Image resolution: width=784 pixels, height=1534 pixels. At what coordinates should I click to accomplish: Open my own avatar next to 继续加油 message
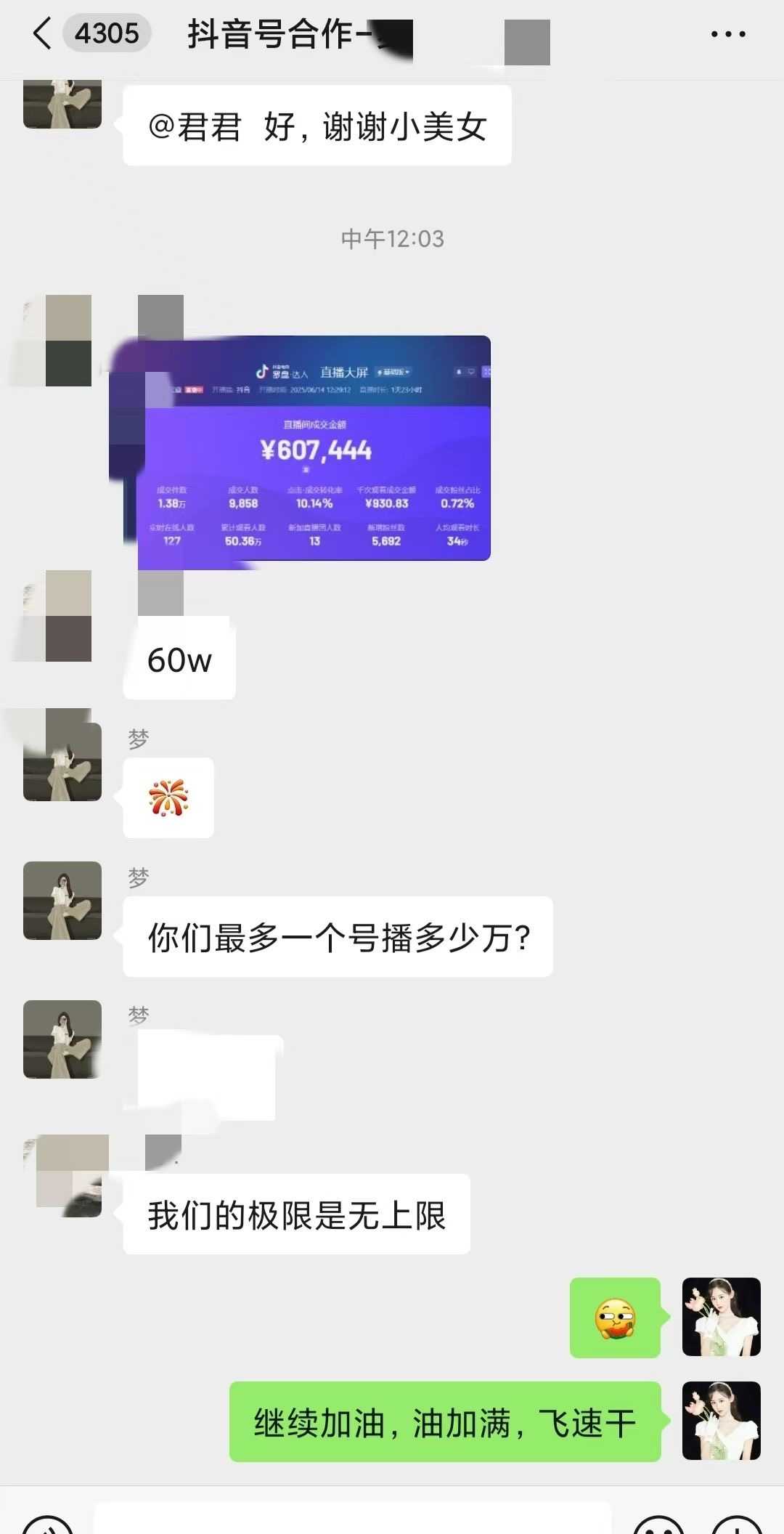pos(721,1421)
